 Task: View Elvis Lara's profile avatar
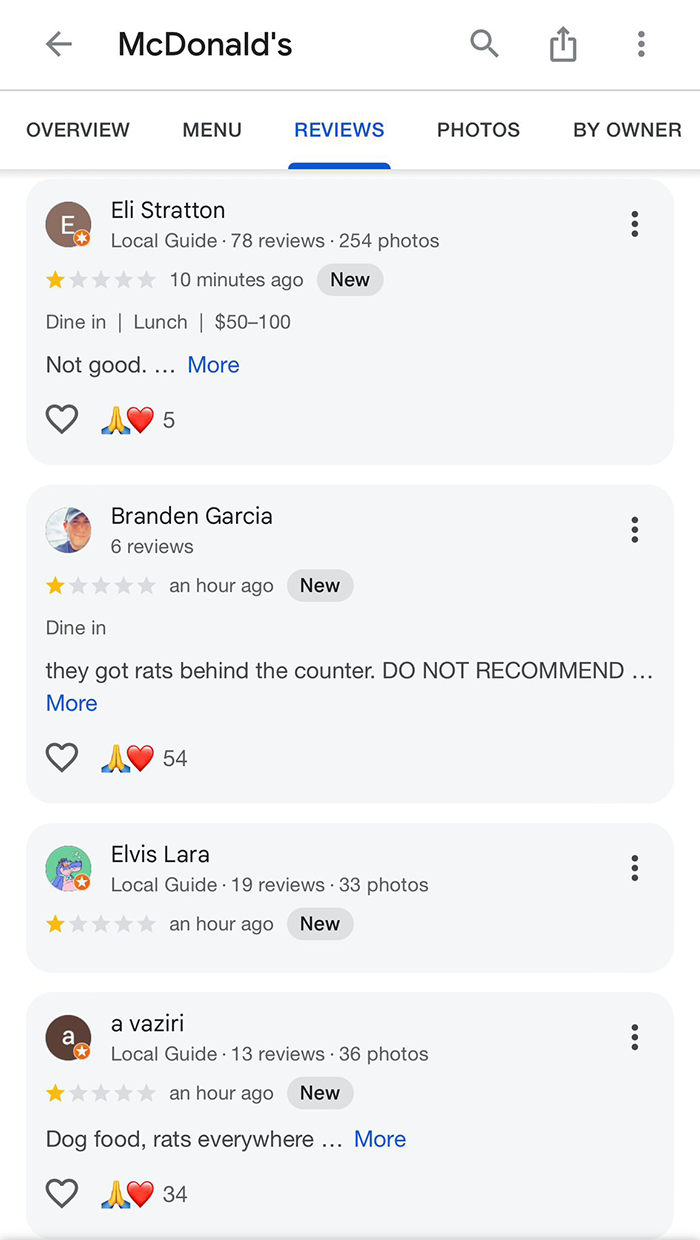68,868
